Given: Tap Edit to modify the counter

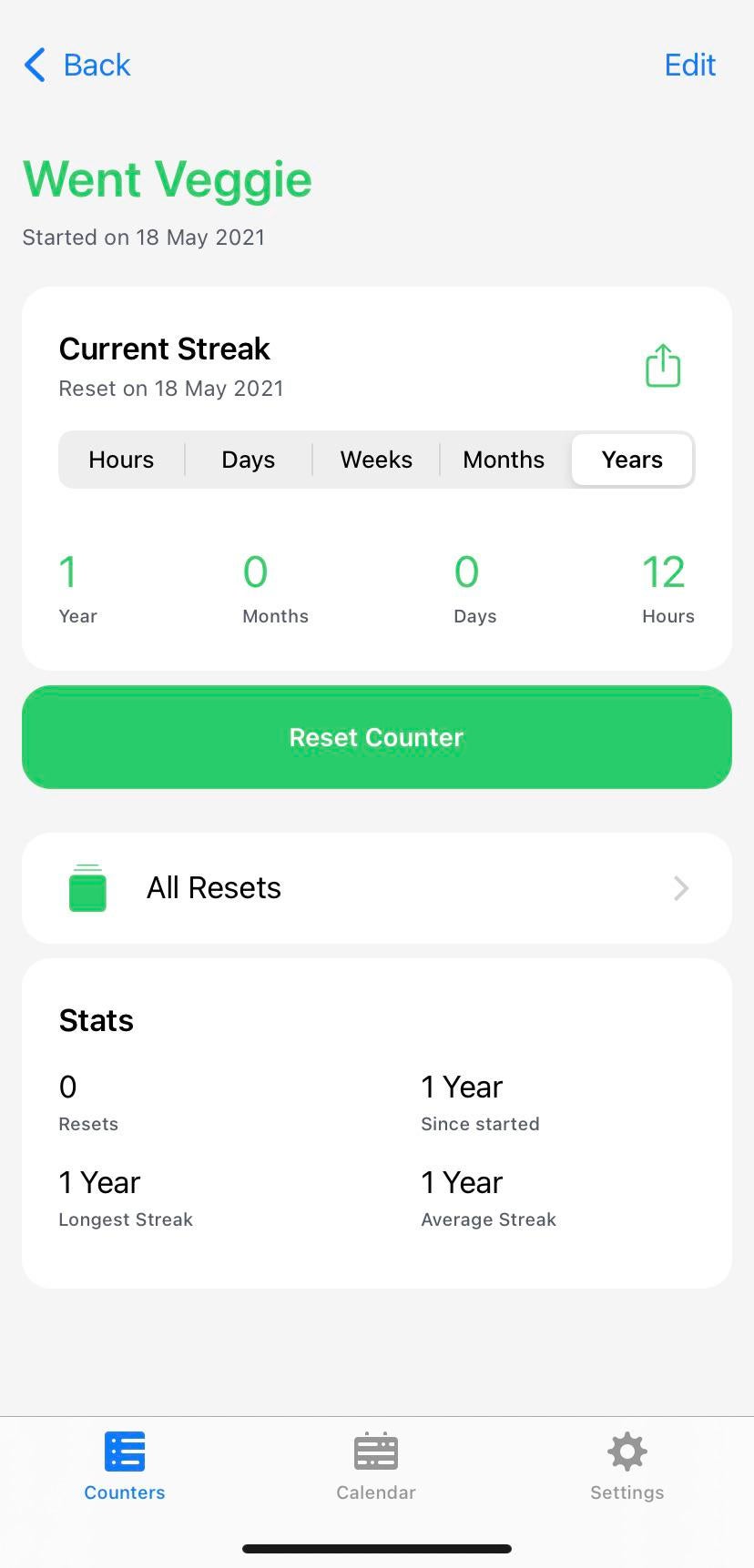Looking at the screenshot, I should click(689, 66).
